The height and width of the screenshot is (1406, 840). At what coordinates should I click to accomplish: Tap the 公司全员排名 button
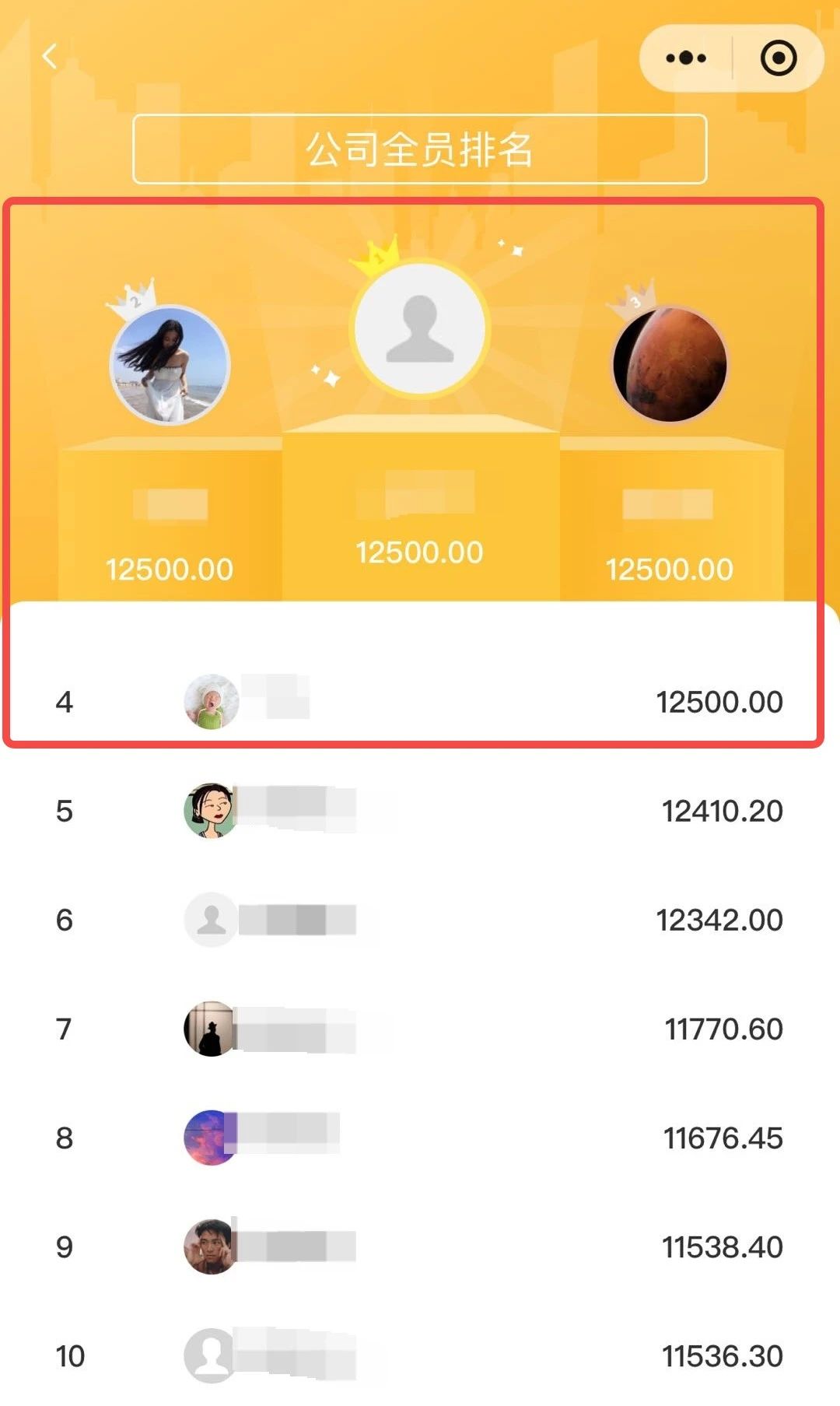coord(420,149)
